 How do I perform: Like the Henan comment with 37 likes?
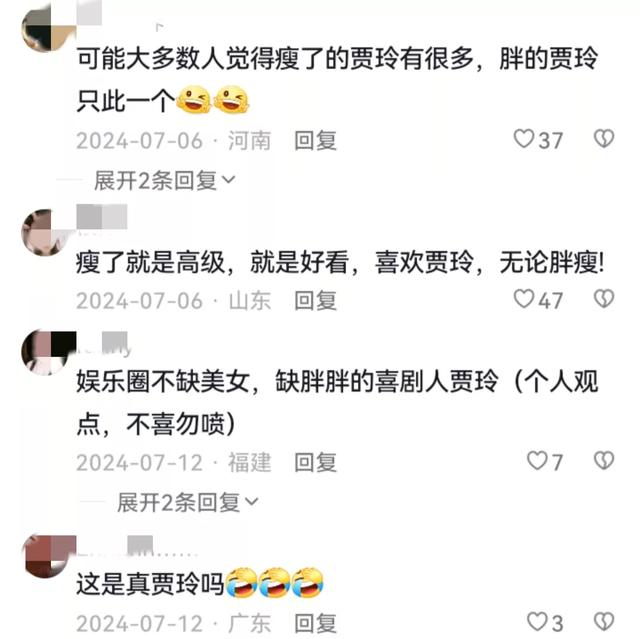525,139
